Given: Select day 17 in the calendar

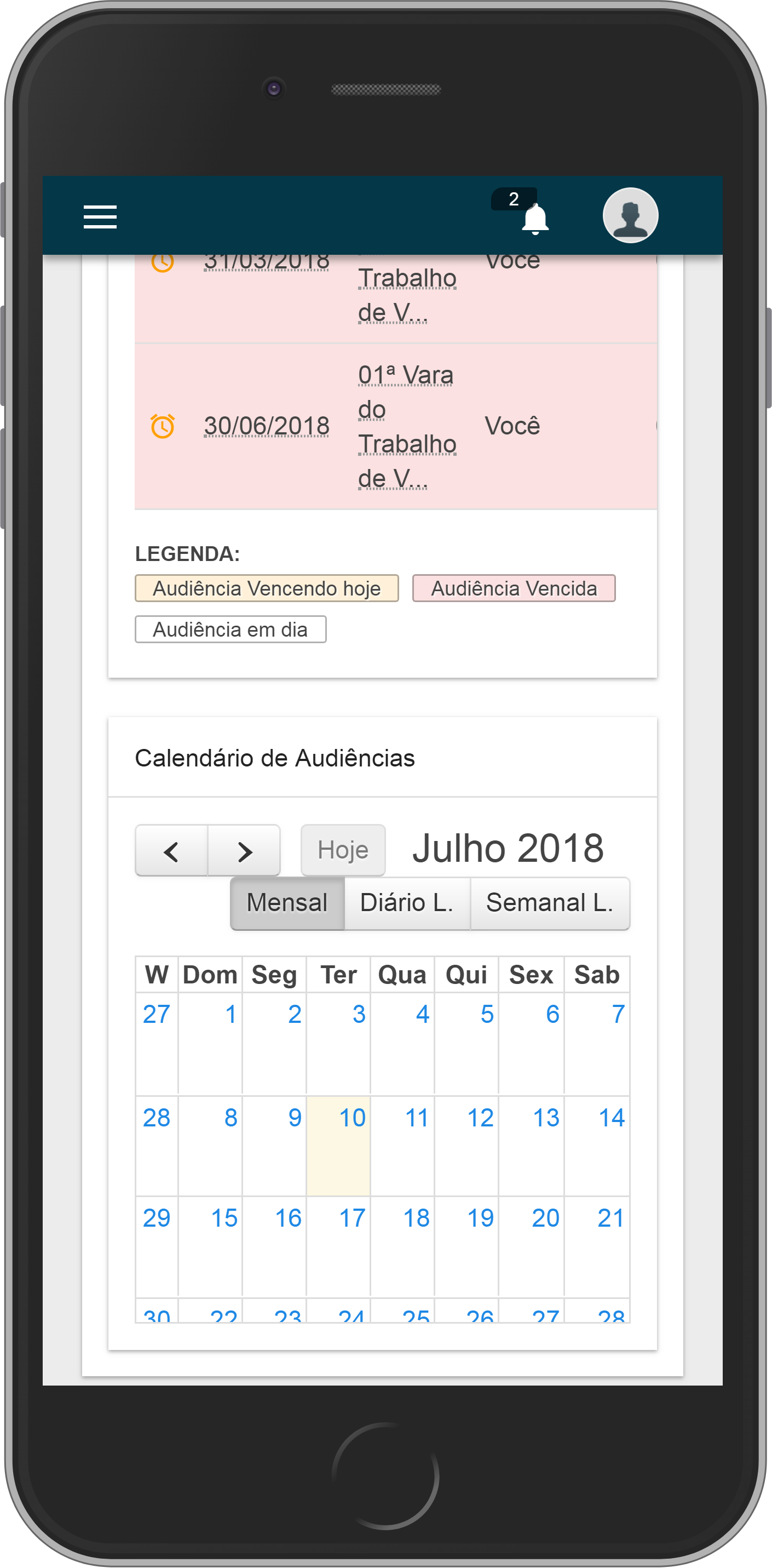Looking at the screenshot, I should coord(352,1218).
